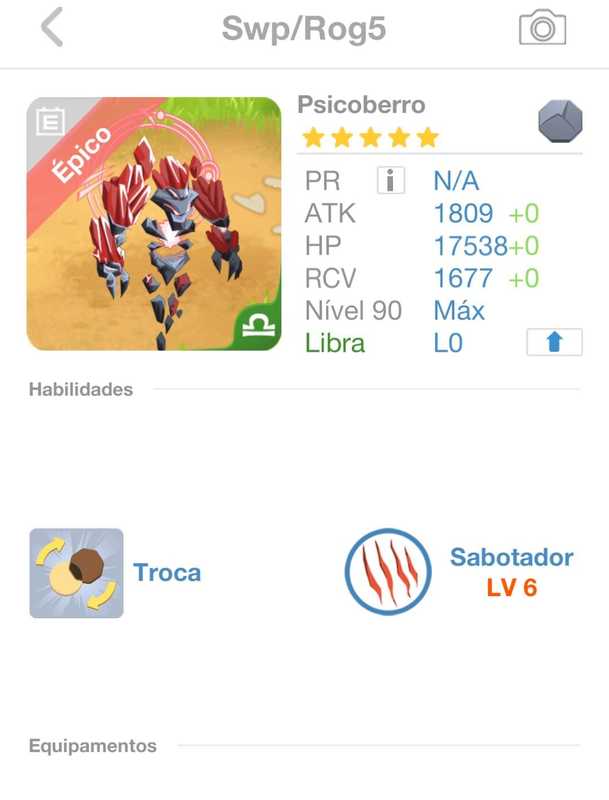Screen dimensions: 609x800
Task: Go back using the top-left arrow
Action: pyautogui.click(x=52, y=28)
